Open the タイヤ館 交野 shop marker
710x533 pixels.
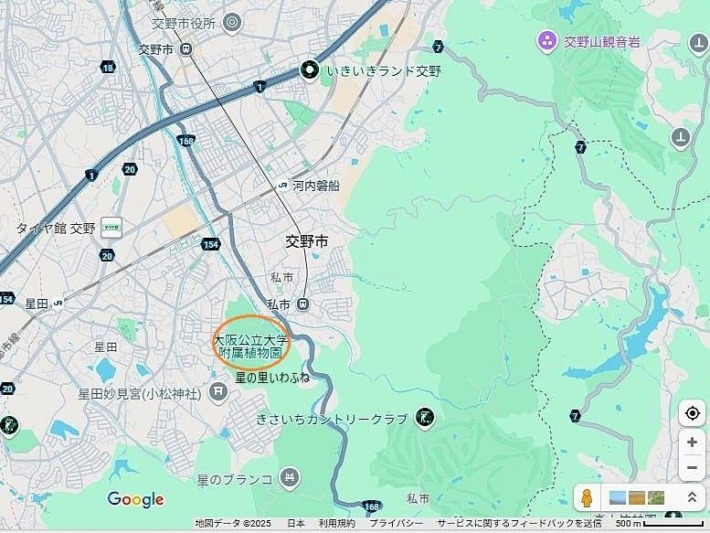coord(111,227)
